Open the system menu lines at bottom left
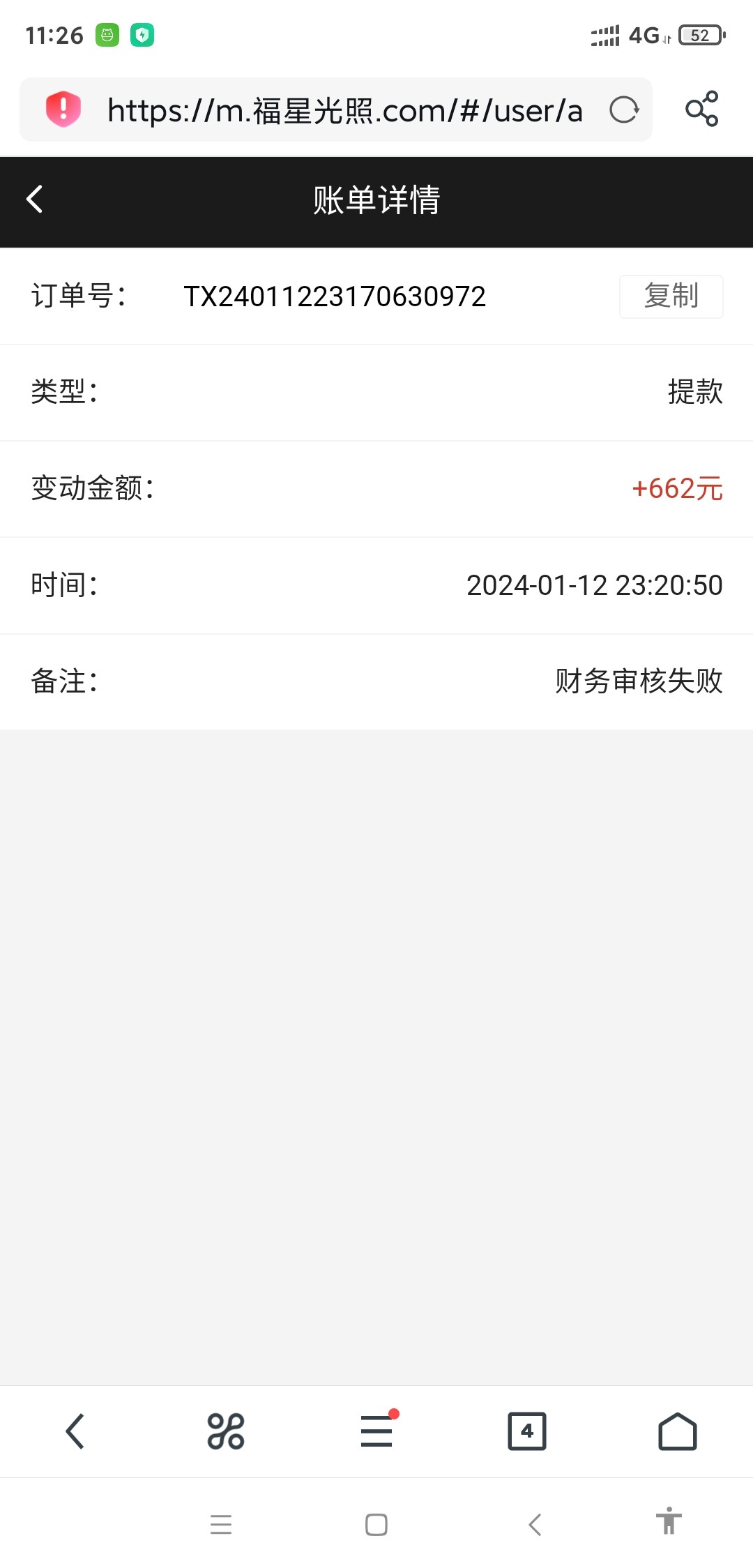 (222, 1525)
